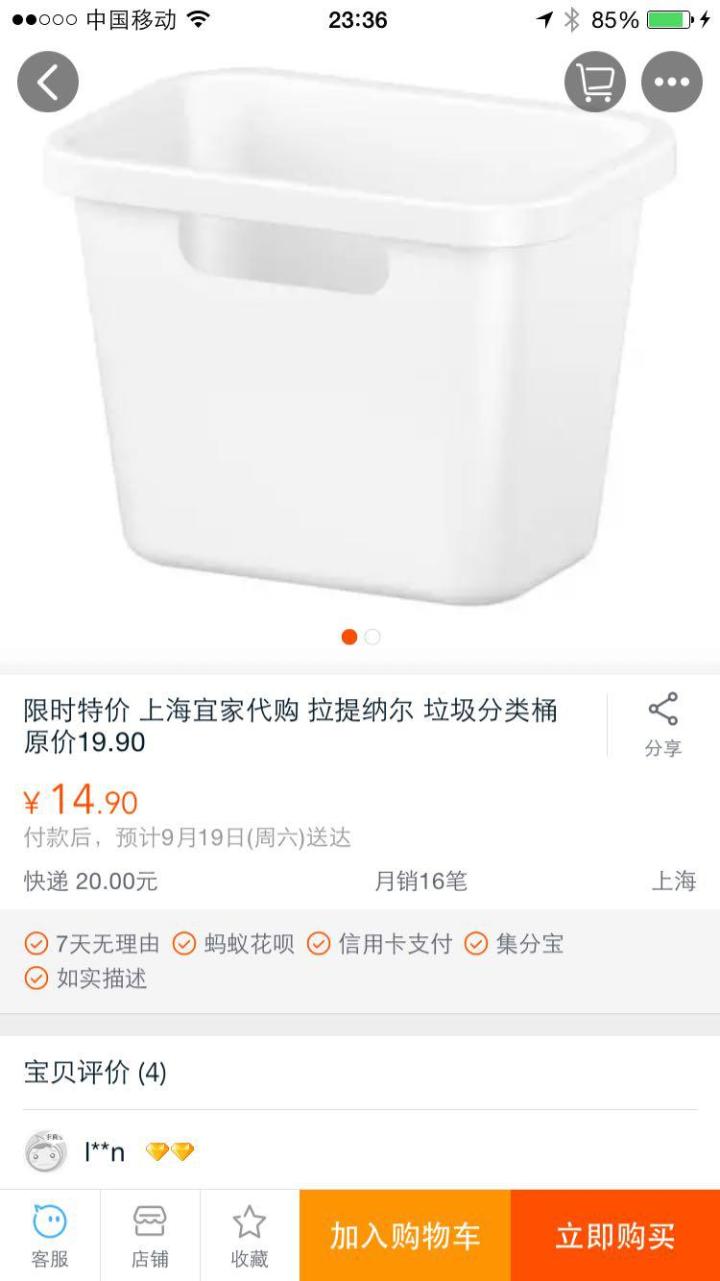Buy now with 立即购买
This screenshot has width=720, height=1281.
click(615, 1236)
